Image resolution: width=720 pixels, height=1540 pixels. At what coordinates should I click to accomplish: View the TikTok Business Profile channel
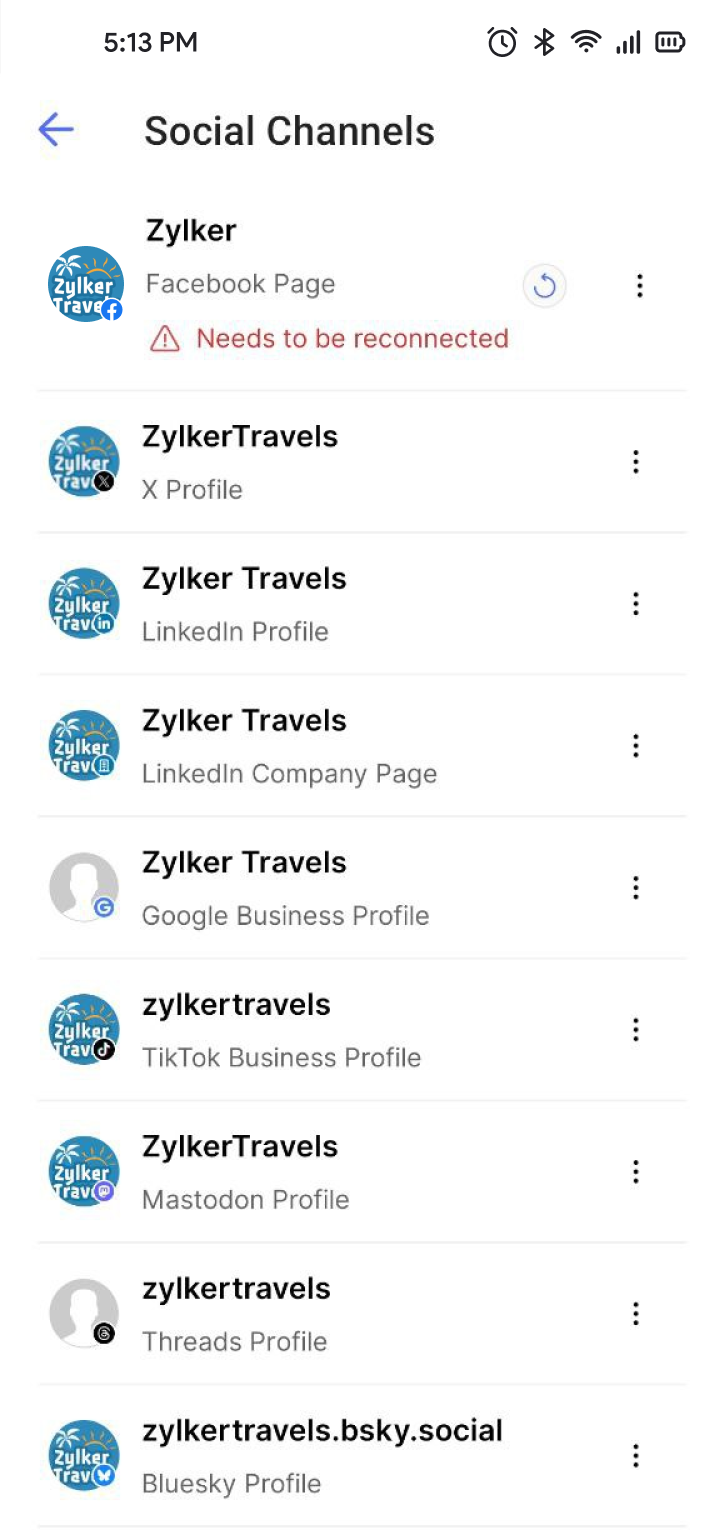(x=362, y=1030)
